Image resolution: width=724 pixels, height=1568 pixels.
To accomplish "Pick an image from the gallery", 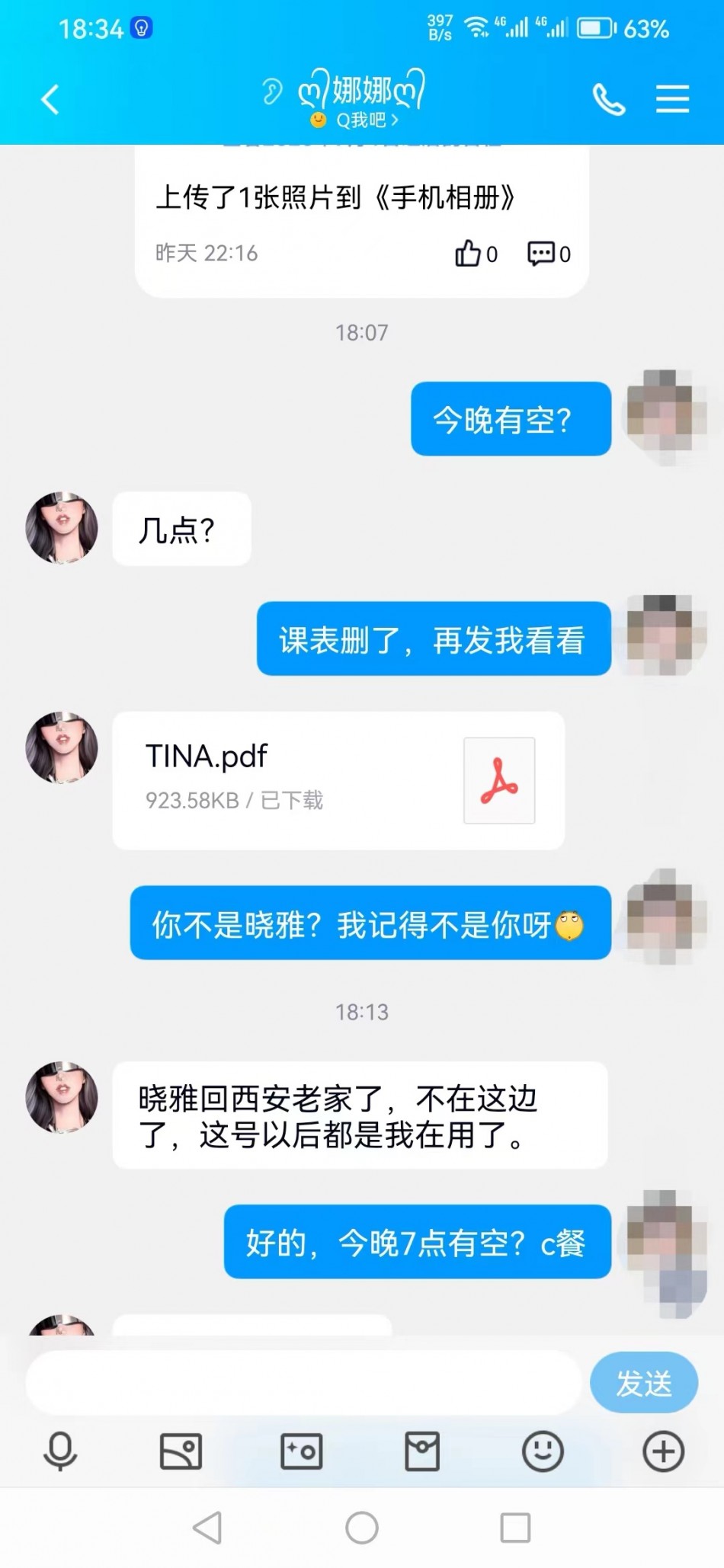I will pyautogui.click(x=181, y=1451).
